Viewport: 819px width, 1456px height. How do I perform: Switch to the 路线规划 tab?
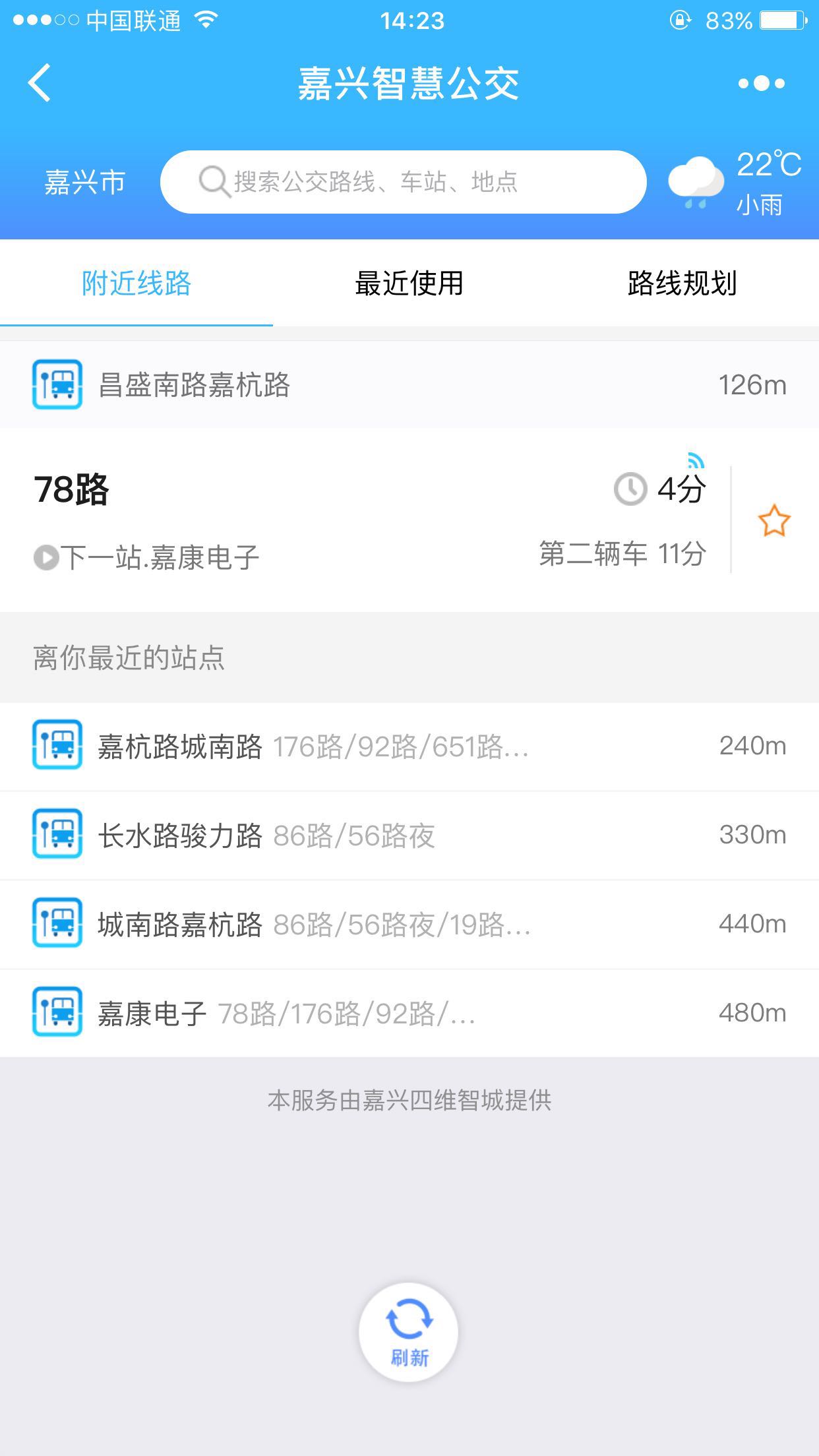[x=682, y=284]
